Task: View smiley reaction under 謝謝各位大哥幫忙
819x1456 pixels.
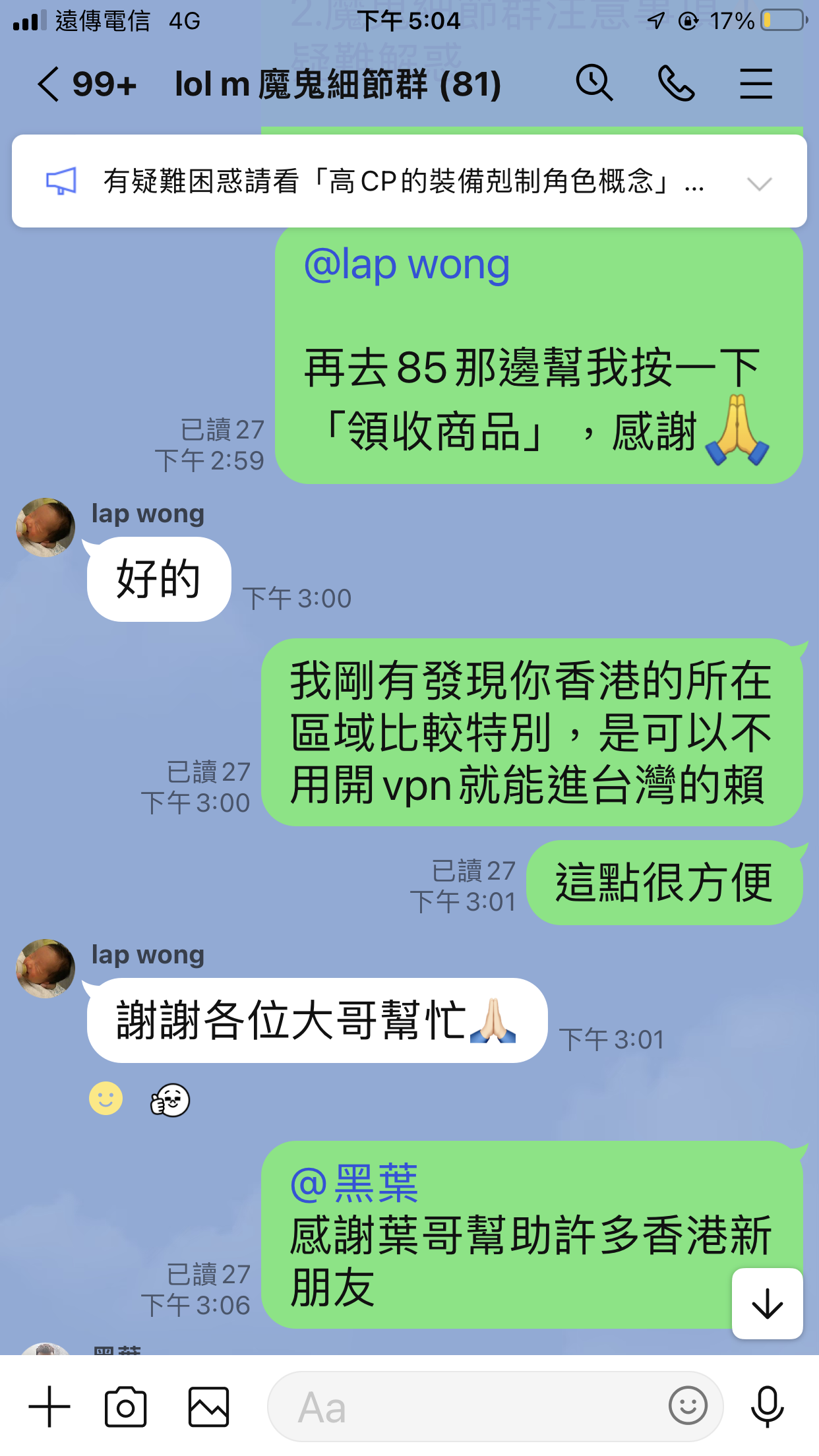Action: click(x=106, y=1099)
